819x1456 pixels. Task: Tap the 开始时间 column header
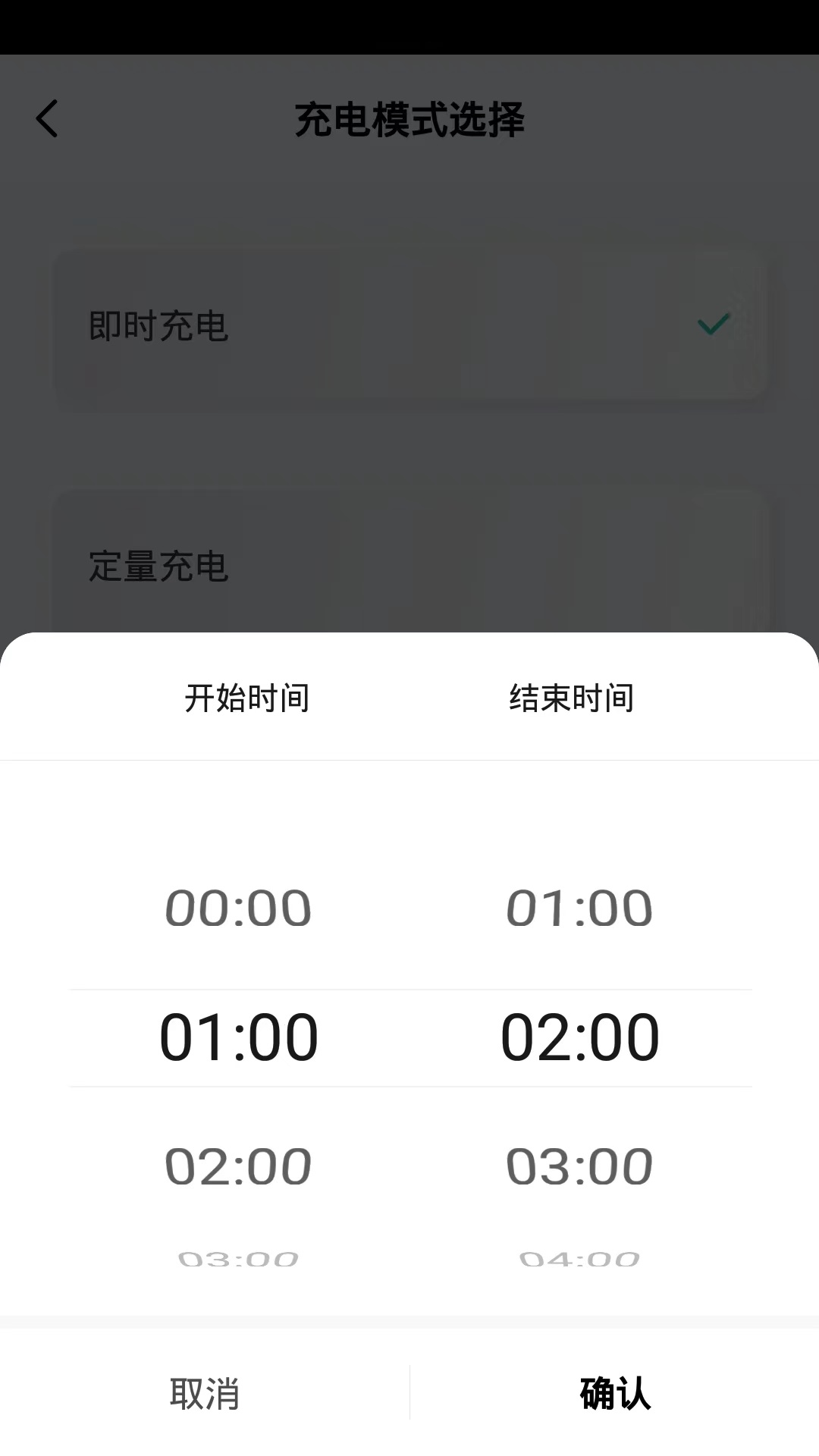[x=246, y=699]
